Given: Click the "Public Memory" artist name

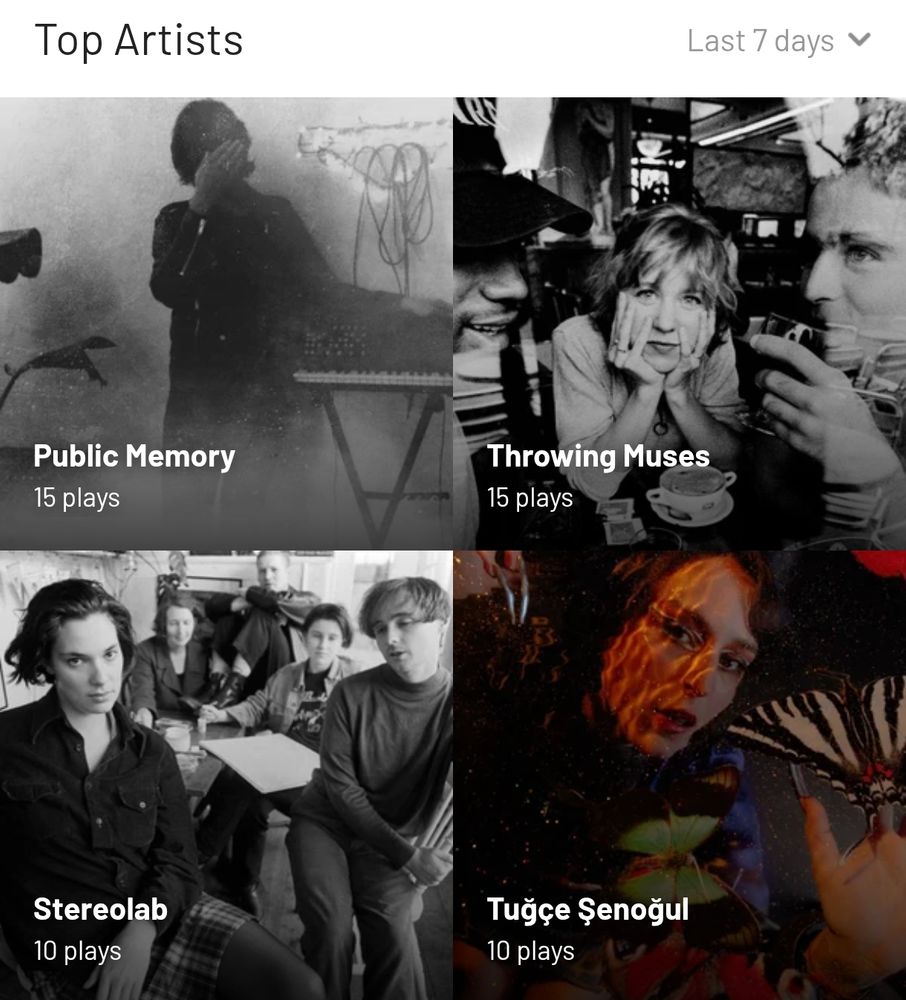Looking at the screenshot, I should 133,455.
